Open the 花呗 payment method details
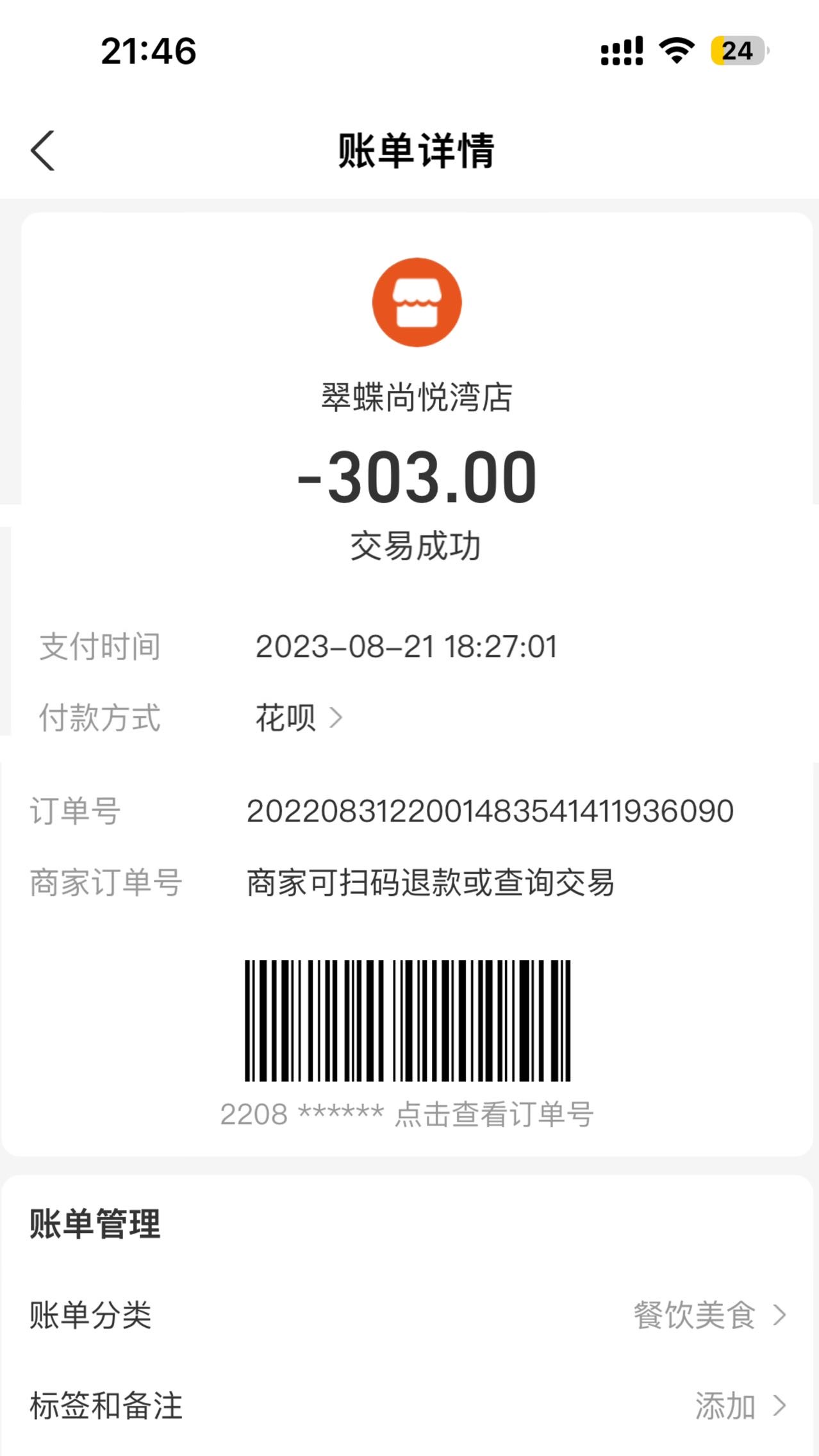The image size is (819, 1456). pyautogui.click(x=299, y=717)
